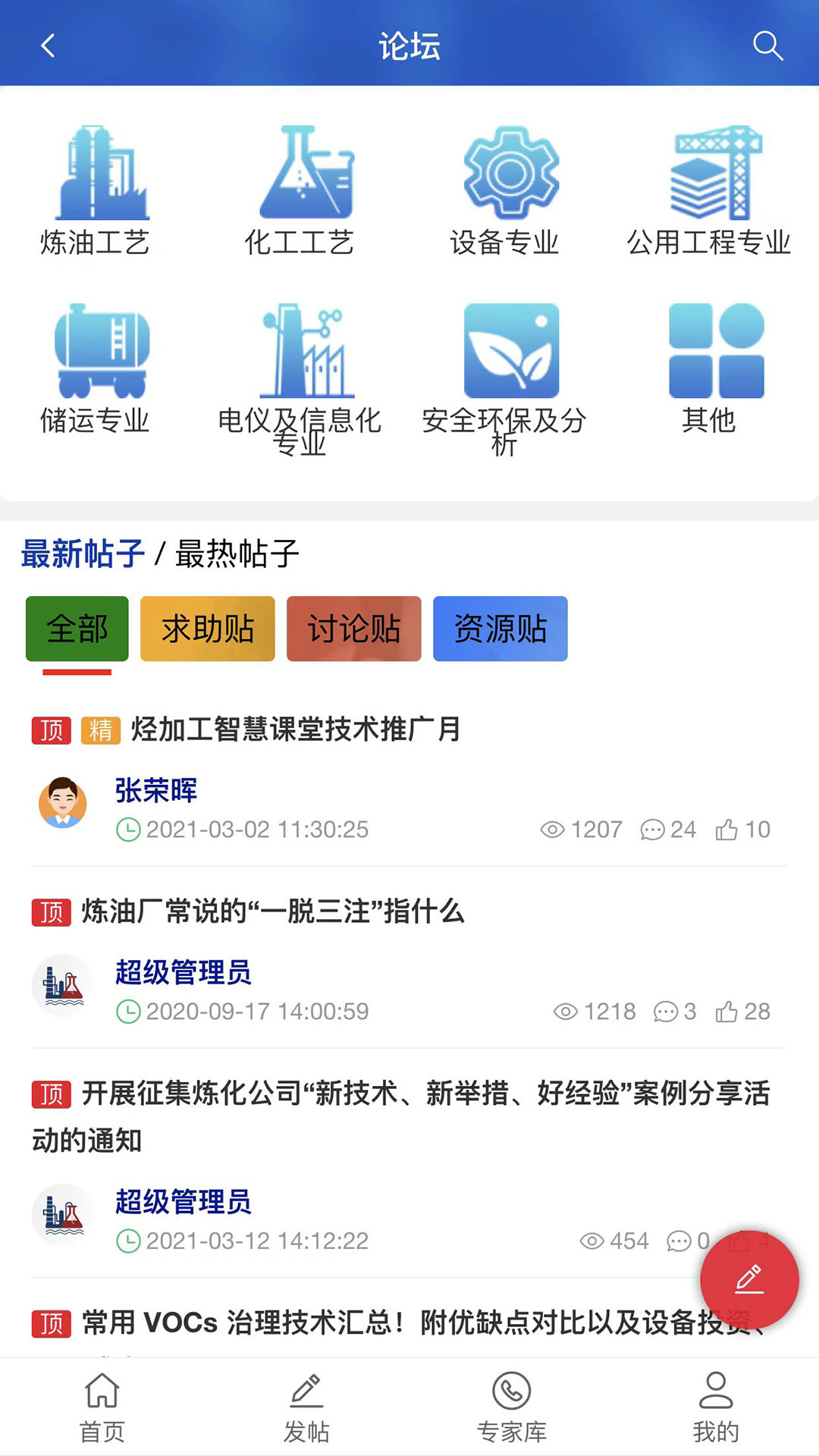
Task: Select the 资源贴 filter
Action: (499, 629)
